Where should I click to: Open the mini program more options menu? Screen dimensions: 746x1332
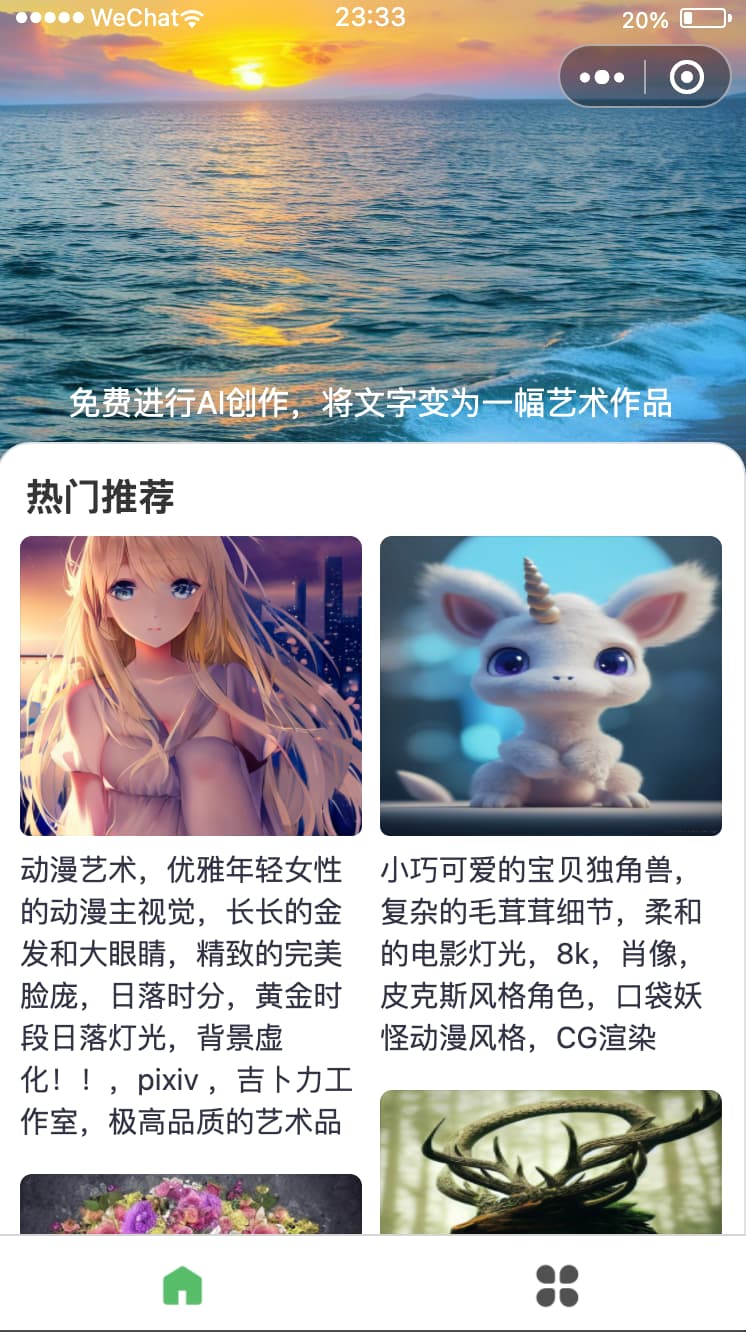tap(602, 77)
